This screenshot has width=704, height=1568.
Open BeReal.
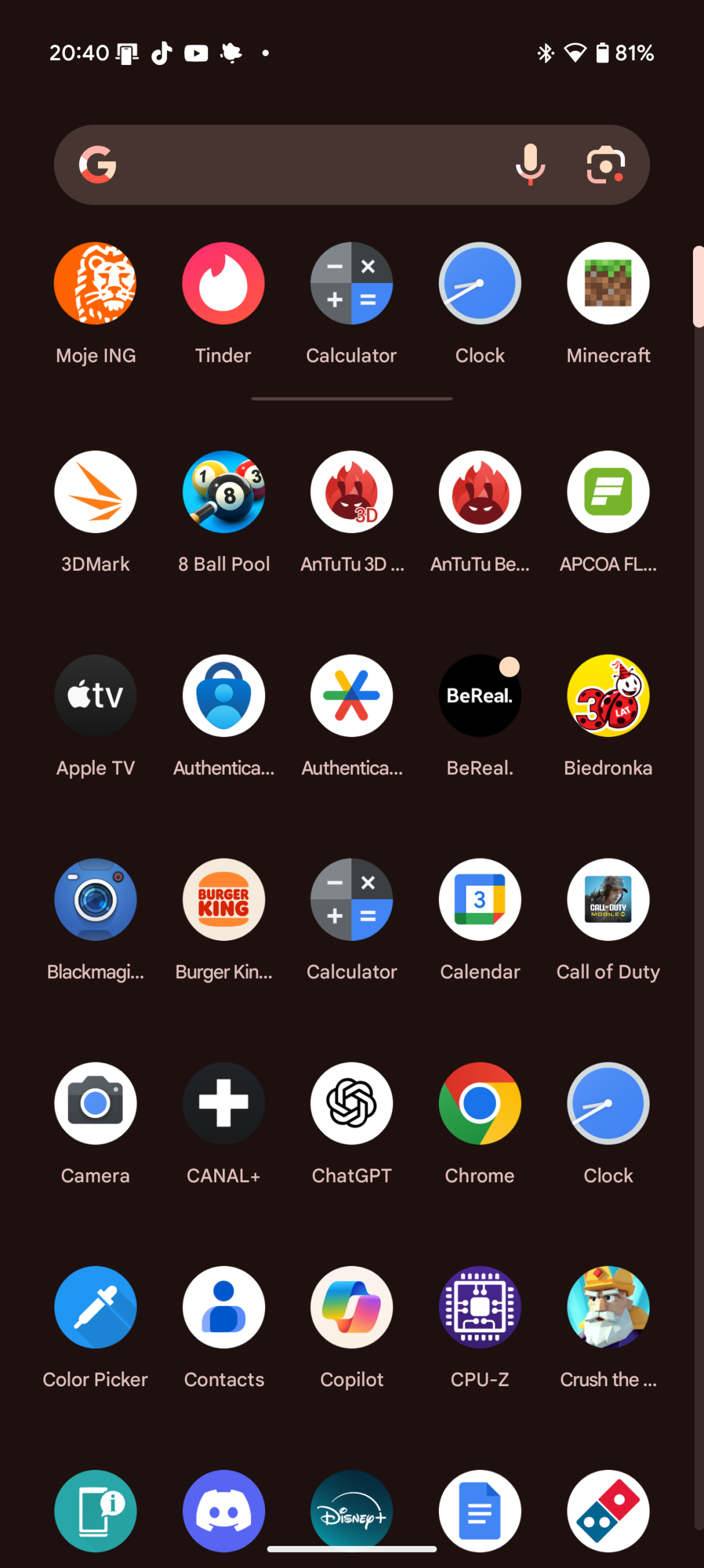tap(479, 696)
